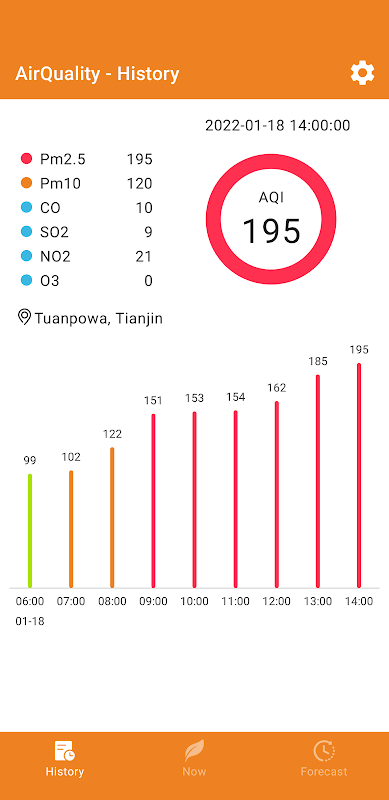Select the 12:00 bar showing 162
389x800 pixels.
(x=277, y=495)
